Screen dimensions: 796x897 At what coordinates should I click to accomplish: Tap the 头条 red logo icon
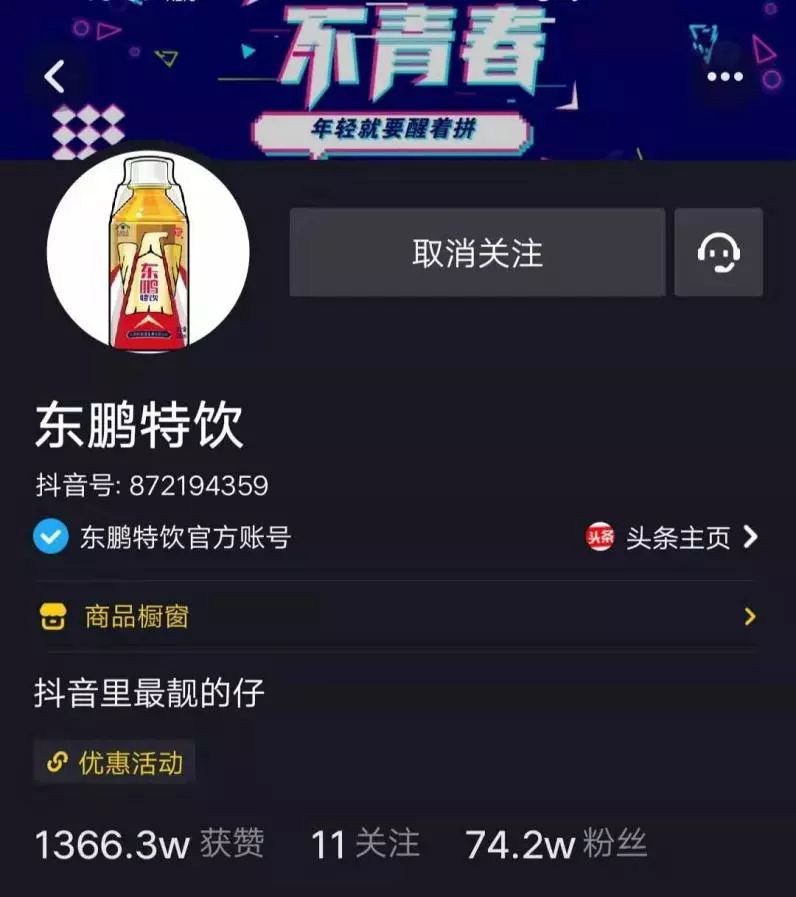[x=600, y=536]
